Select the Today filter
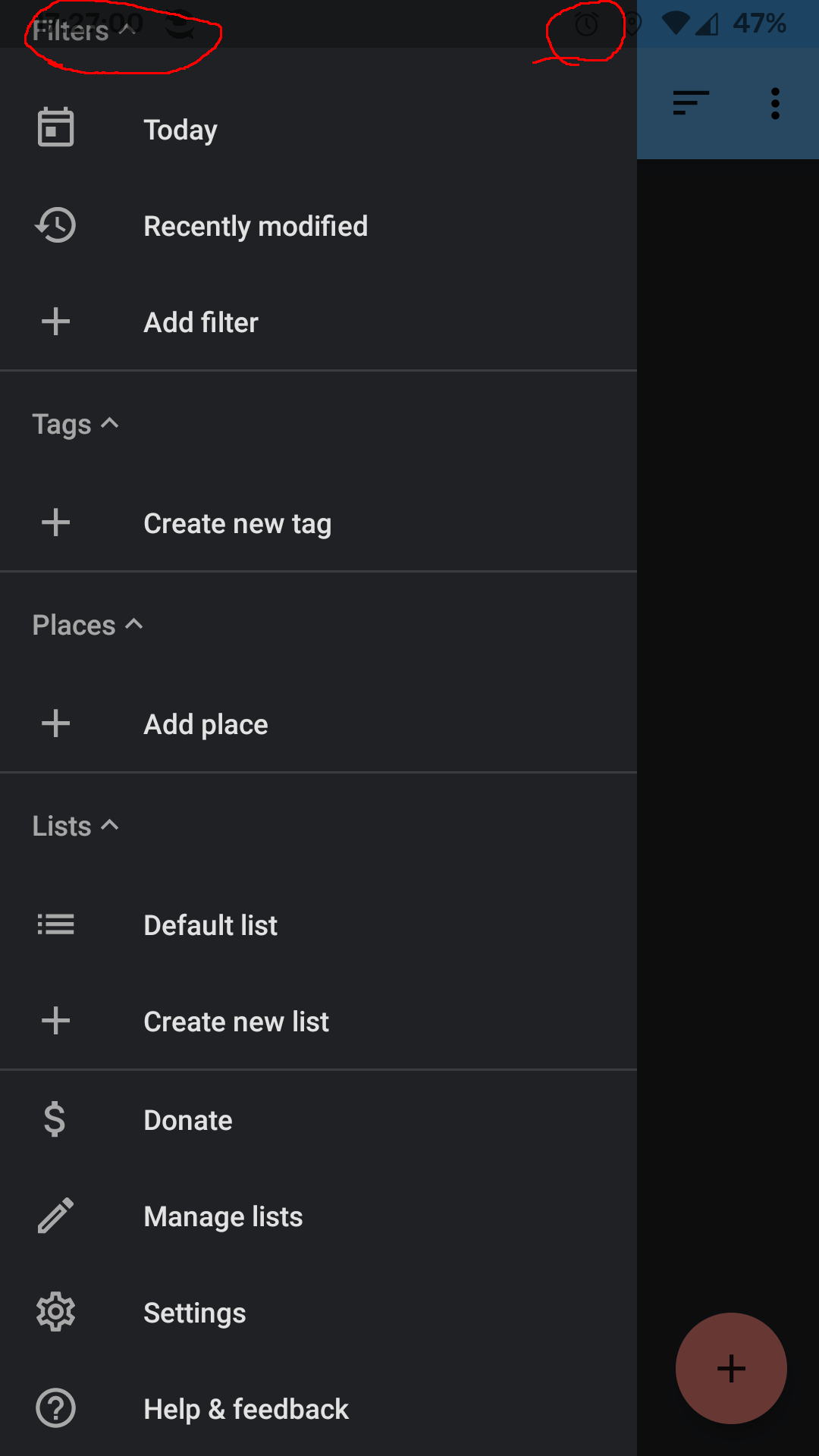 [x=180, y=128]
